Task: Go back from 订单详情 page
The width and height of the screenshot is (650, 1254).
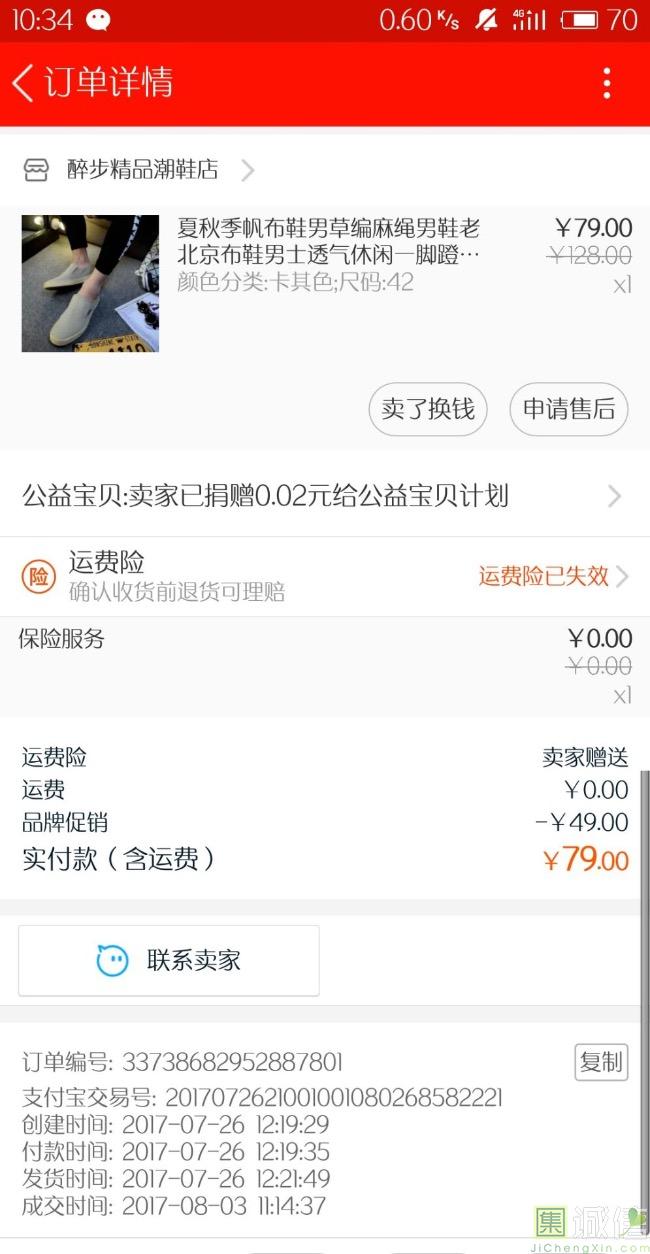Action: coord(24,83)
